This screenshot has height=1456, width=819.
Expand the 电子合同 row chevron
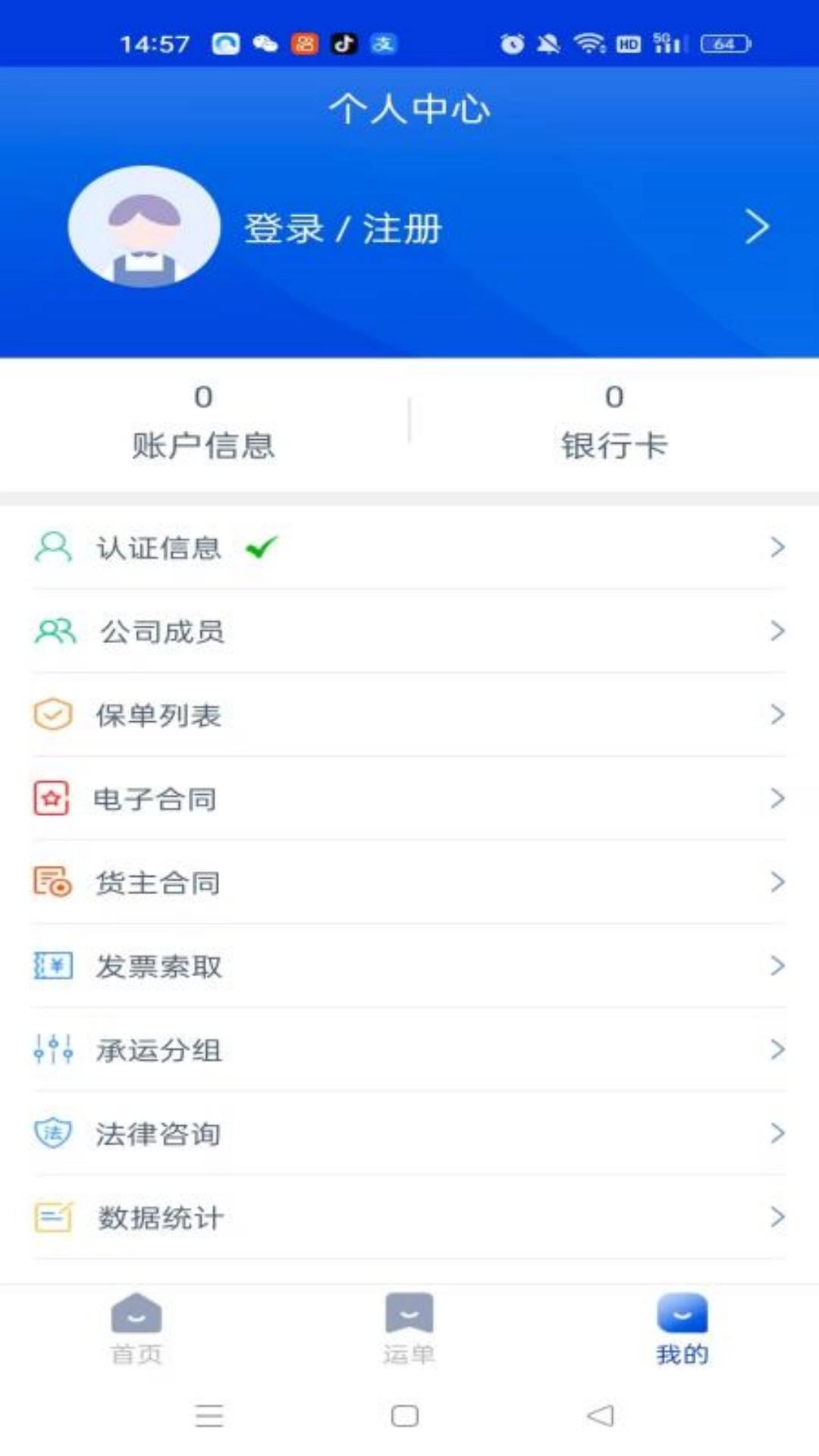pyautogui.click(x=776, y=798)
